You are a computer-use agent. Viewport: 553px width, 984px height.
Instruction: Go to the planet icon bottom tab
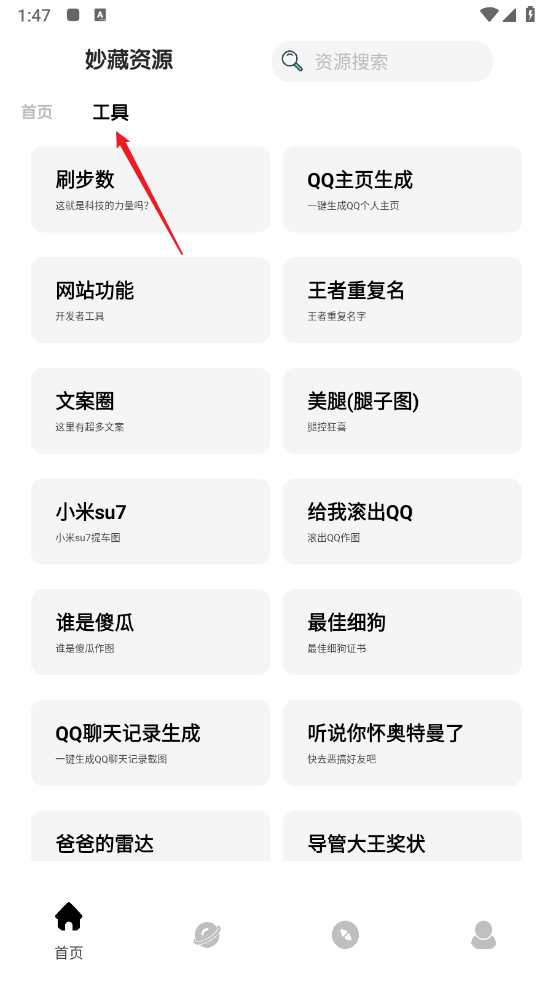(x=207, y=934)
